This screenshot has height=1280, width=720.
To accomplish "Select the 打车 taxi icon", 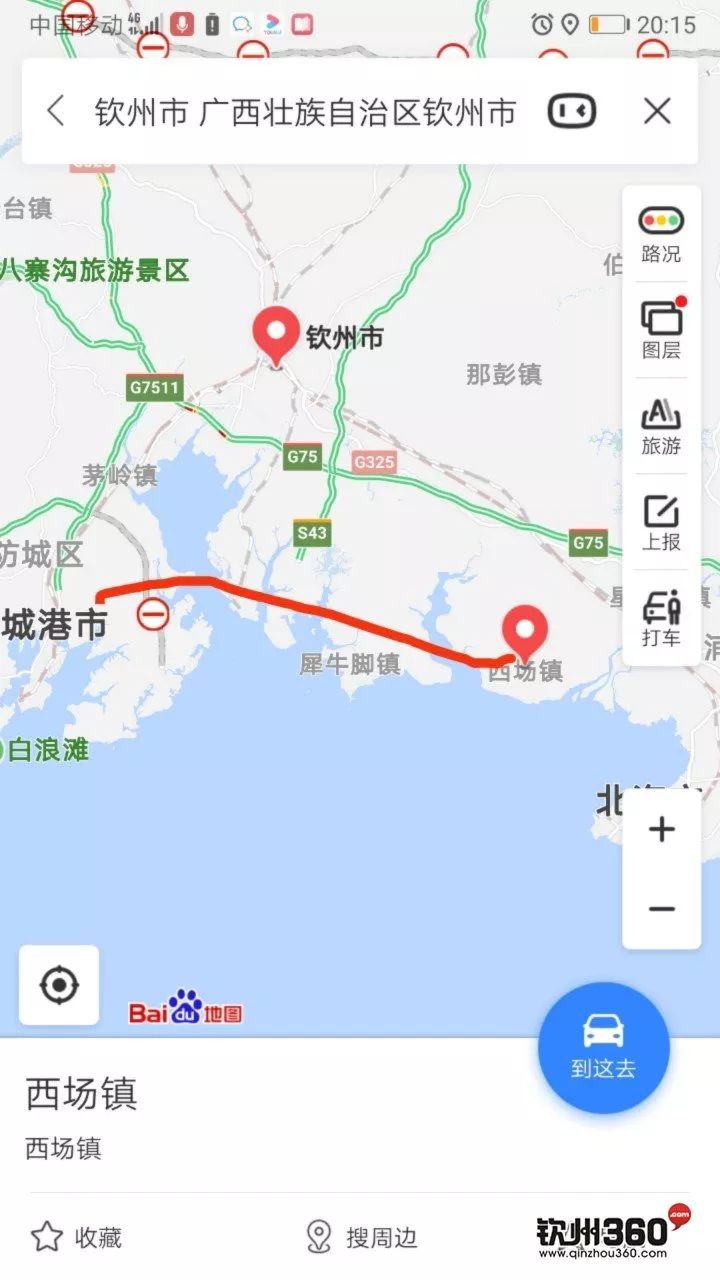I will coord(659,616).
